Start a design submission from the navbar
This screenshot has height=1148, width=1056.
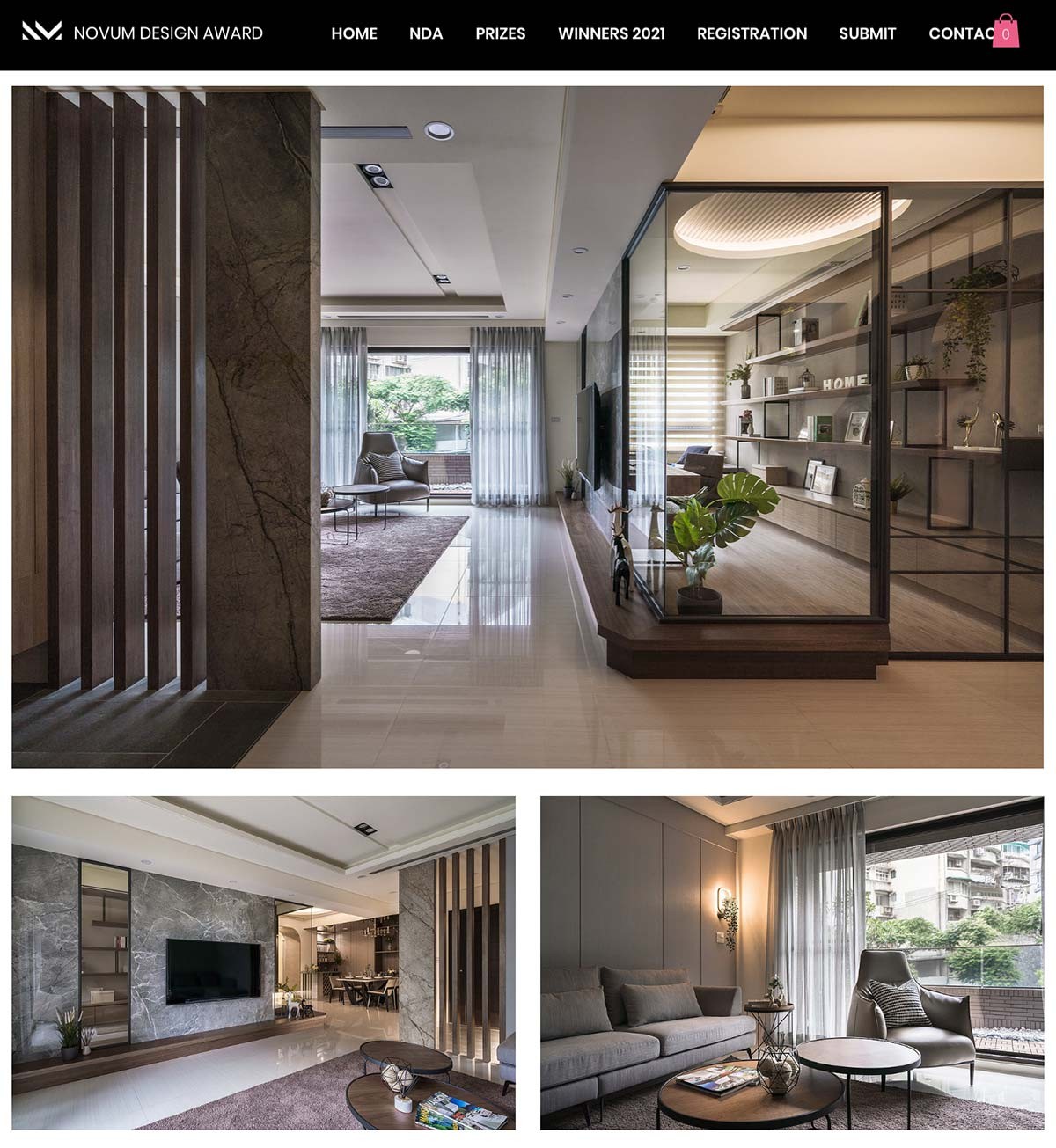[x=866, y=33]
